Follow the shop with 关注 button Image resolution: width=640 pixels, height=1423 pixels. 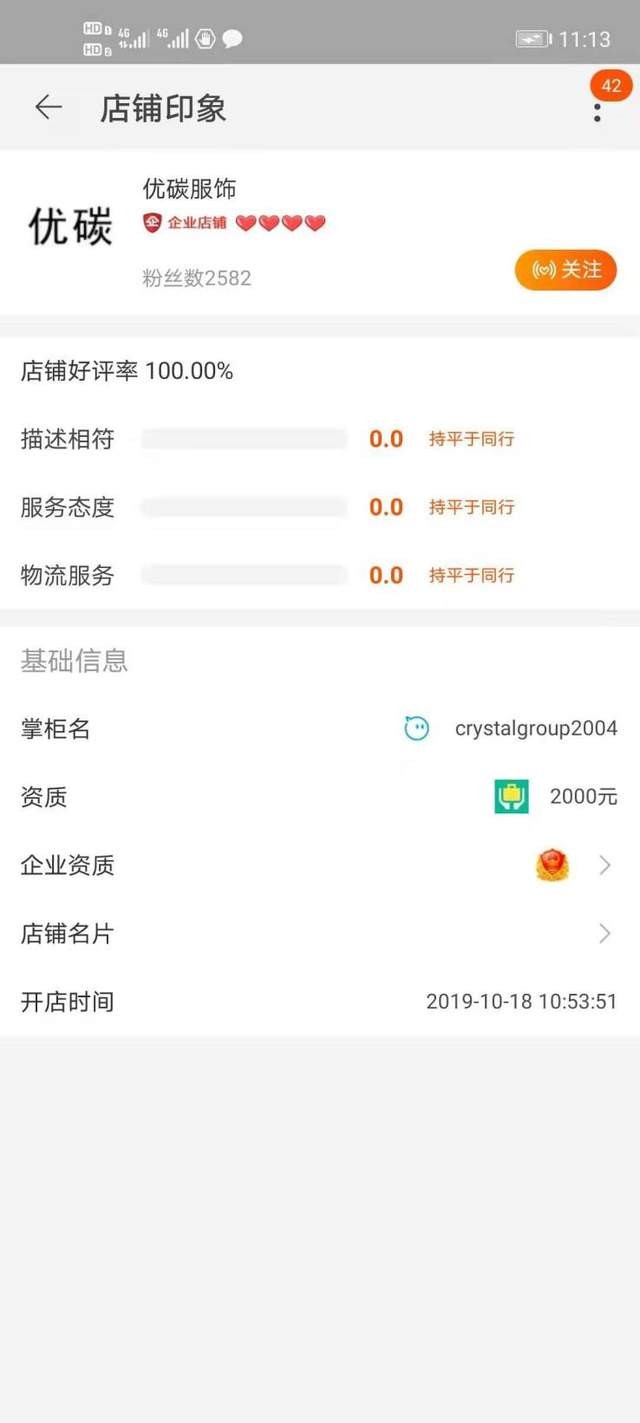pyautogui.click(x=566, y=270)
